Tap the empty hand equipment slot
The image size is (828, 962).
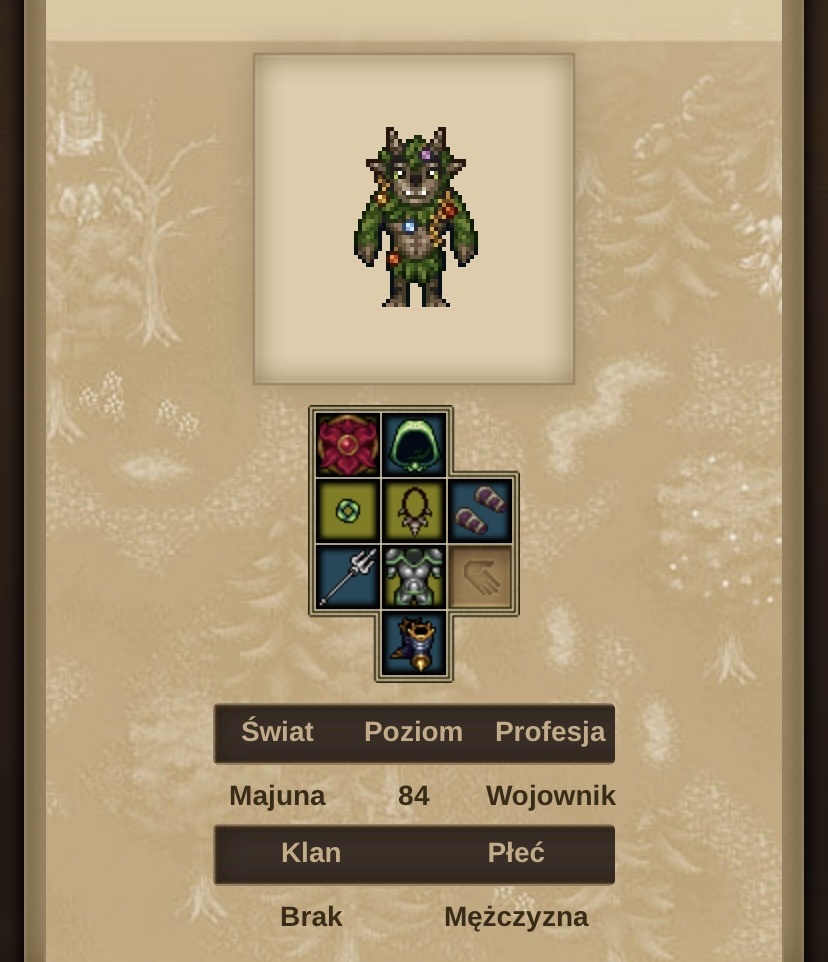coord(480,577)
